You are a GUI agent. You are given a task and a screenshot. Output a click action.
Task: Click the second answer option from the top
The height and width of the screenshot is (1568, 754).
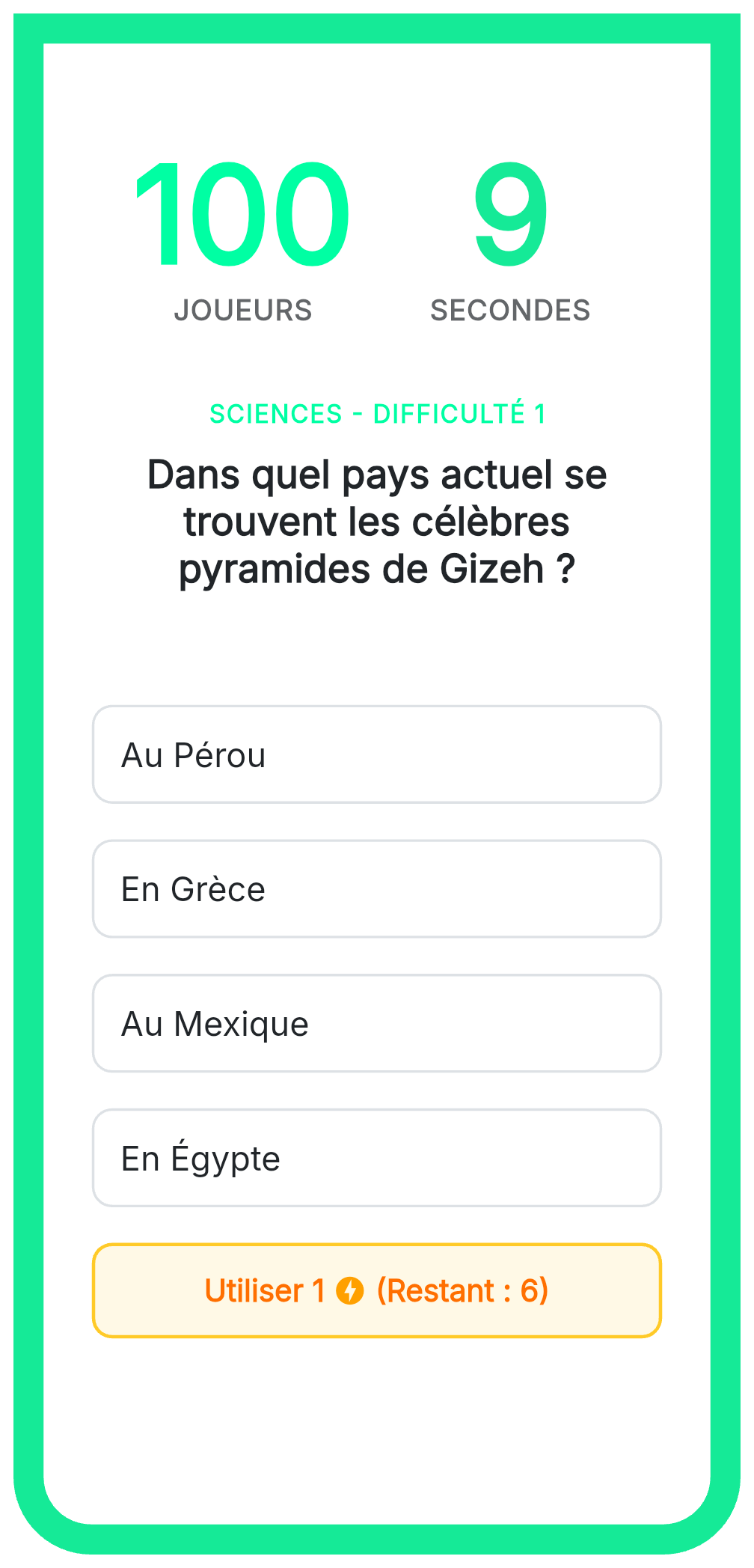(x=376, y=888)
